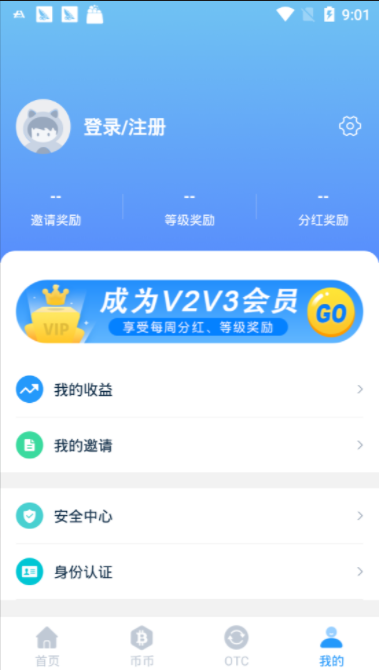View 邀请奖励 stat
The width and height of the screenshot is (379, 670).
click(56, 209)
